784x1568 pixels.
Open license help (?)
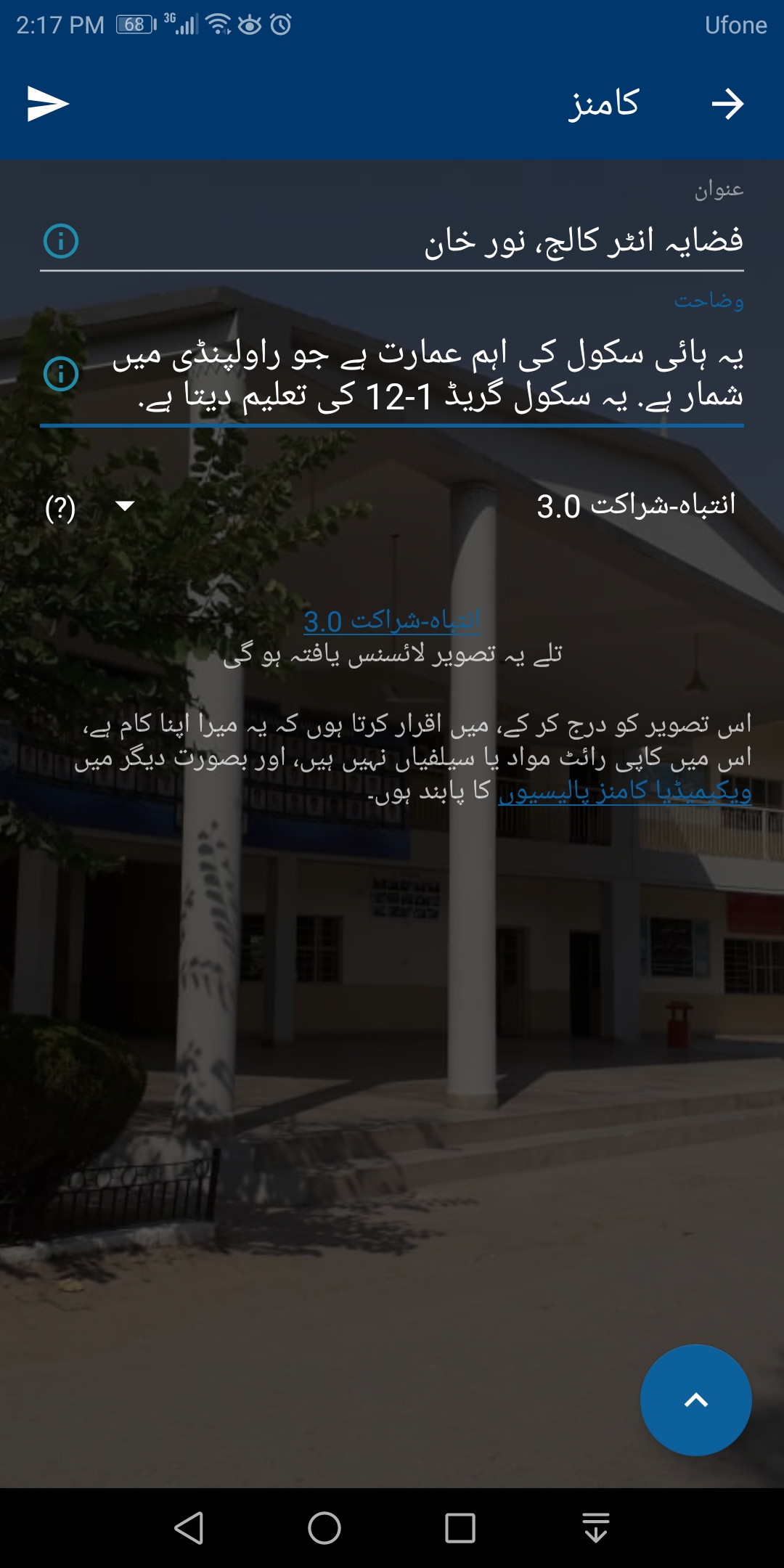coord(60,508)
